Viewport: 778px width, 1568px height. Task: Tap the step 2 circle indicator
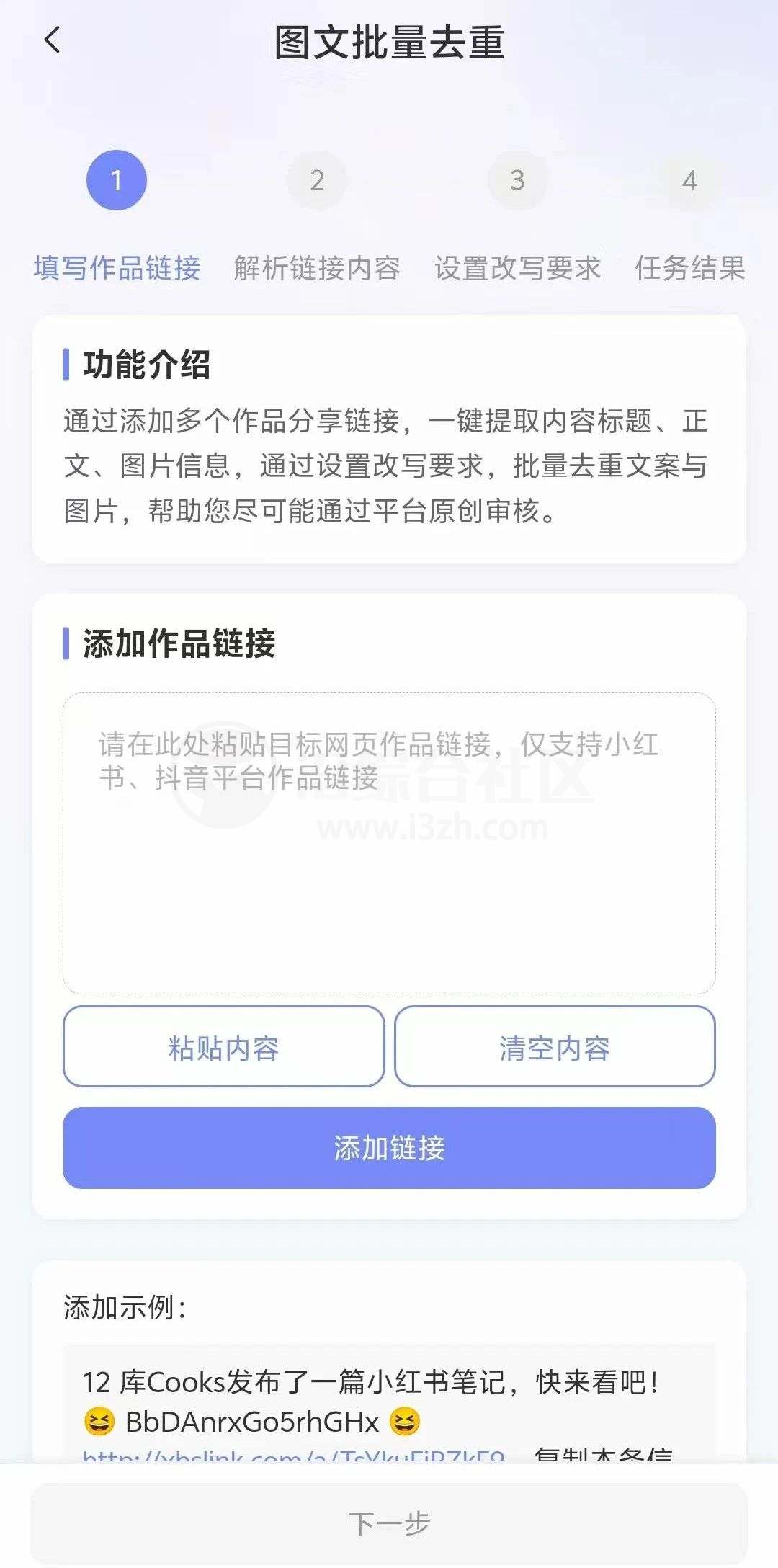click(x=317, y=180)
